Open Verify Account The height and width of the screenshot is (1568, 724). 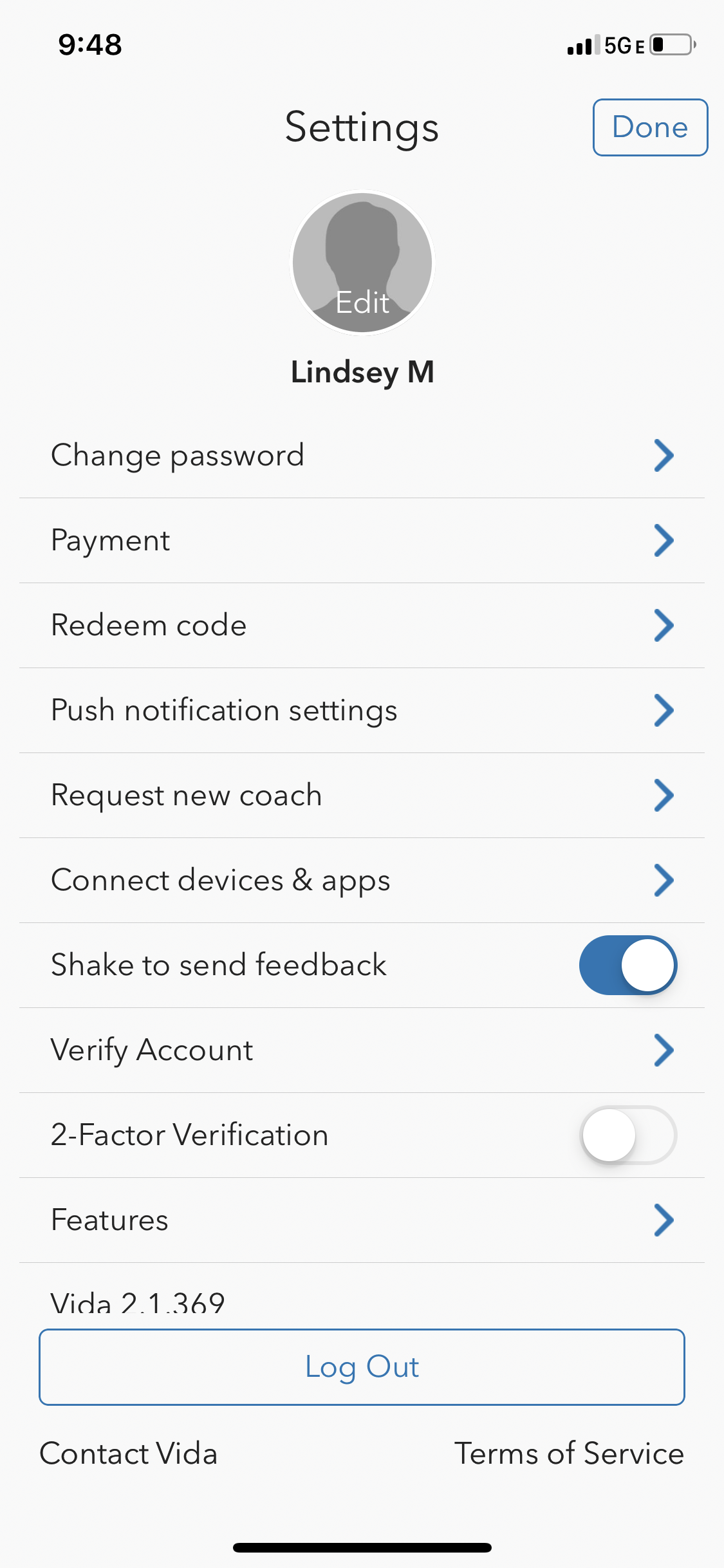pos(362,1050)
